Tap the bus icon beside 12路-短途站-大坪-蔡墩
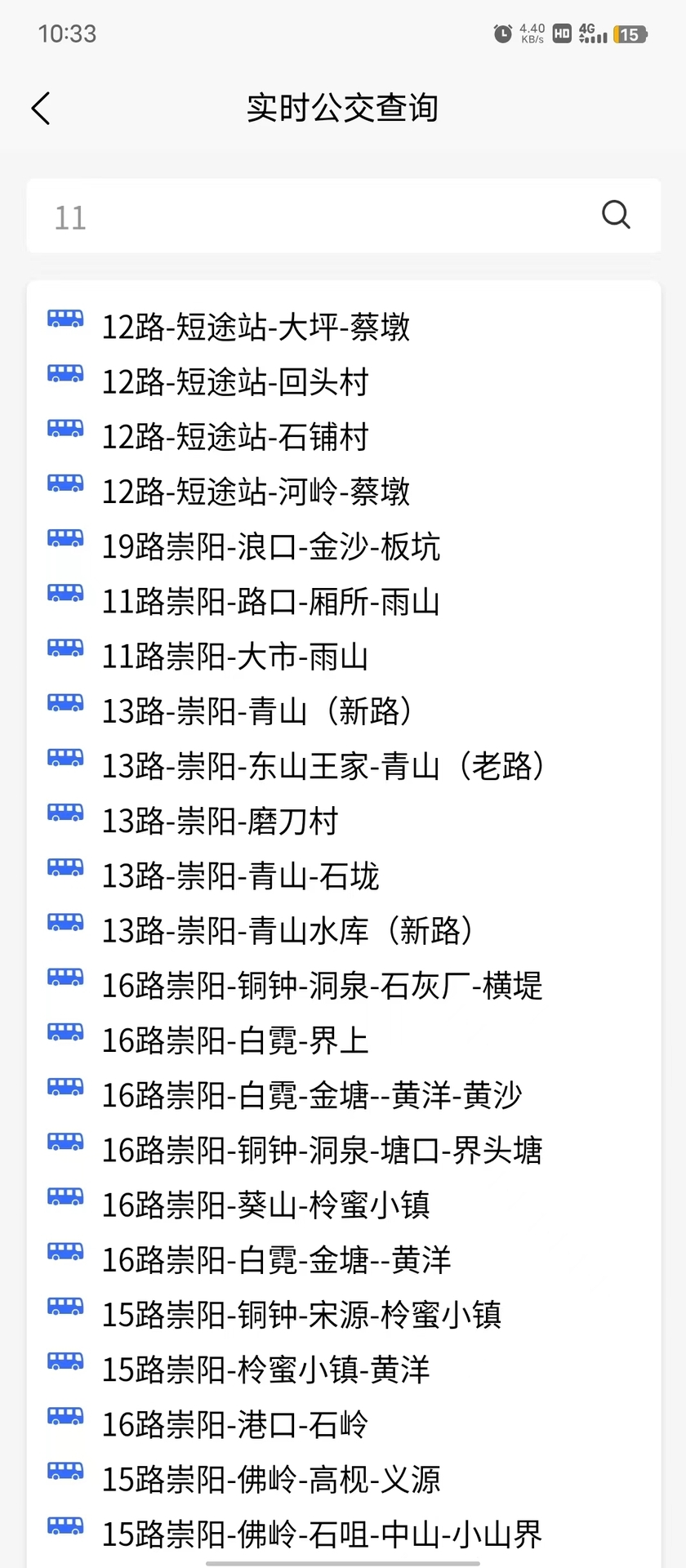The width and height of the screenshot is (686, 1568). pos(65,318)
